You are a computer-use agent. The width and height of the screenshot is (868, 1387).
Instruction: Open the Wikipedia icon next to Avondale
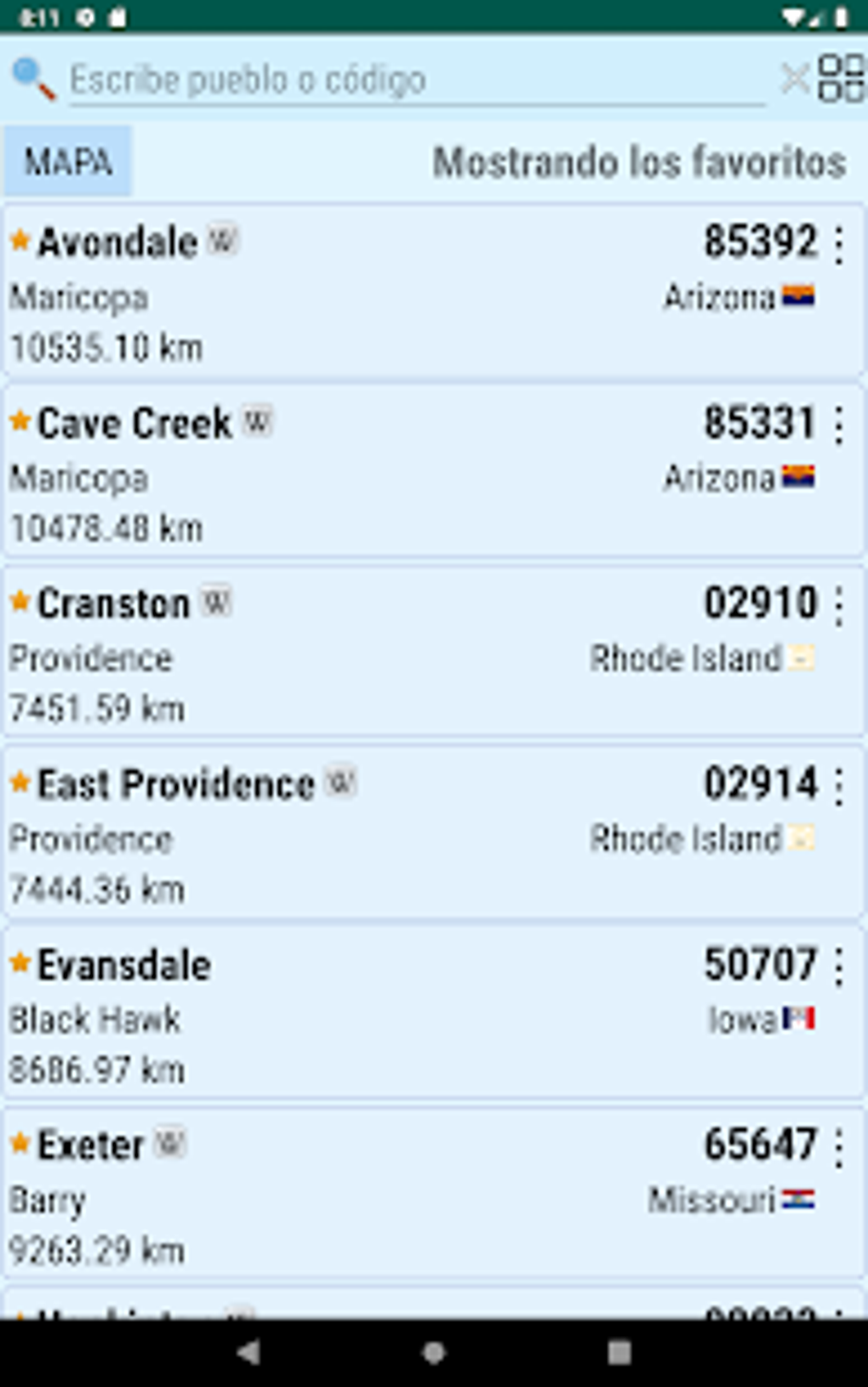tap(224, 239)
